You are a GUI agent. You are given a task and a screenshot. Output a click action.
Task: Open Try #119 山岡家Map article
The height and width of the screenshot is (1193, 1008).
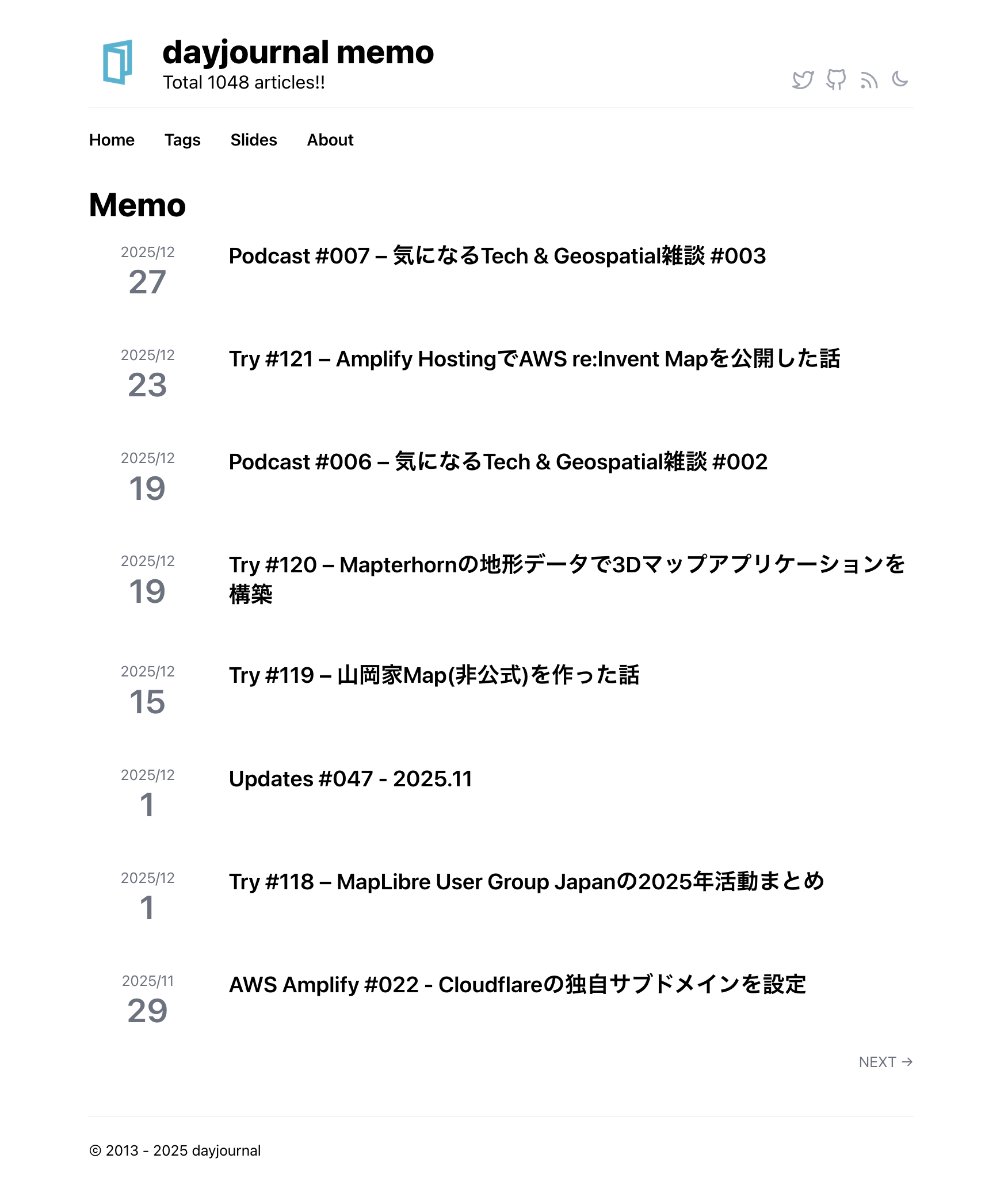[x=434, y=675]
